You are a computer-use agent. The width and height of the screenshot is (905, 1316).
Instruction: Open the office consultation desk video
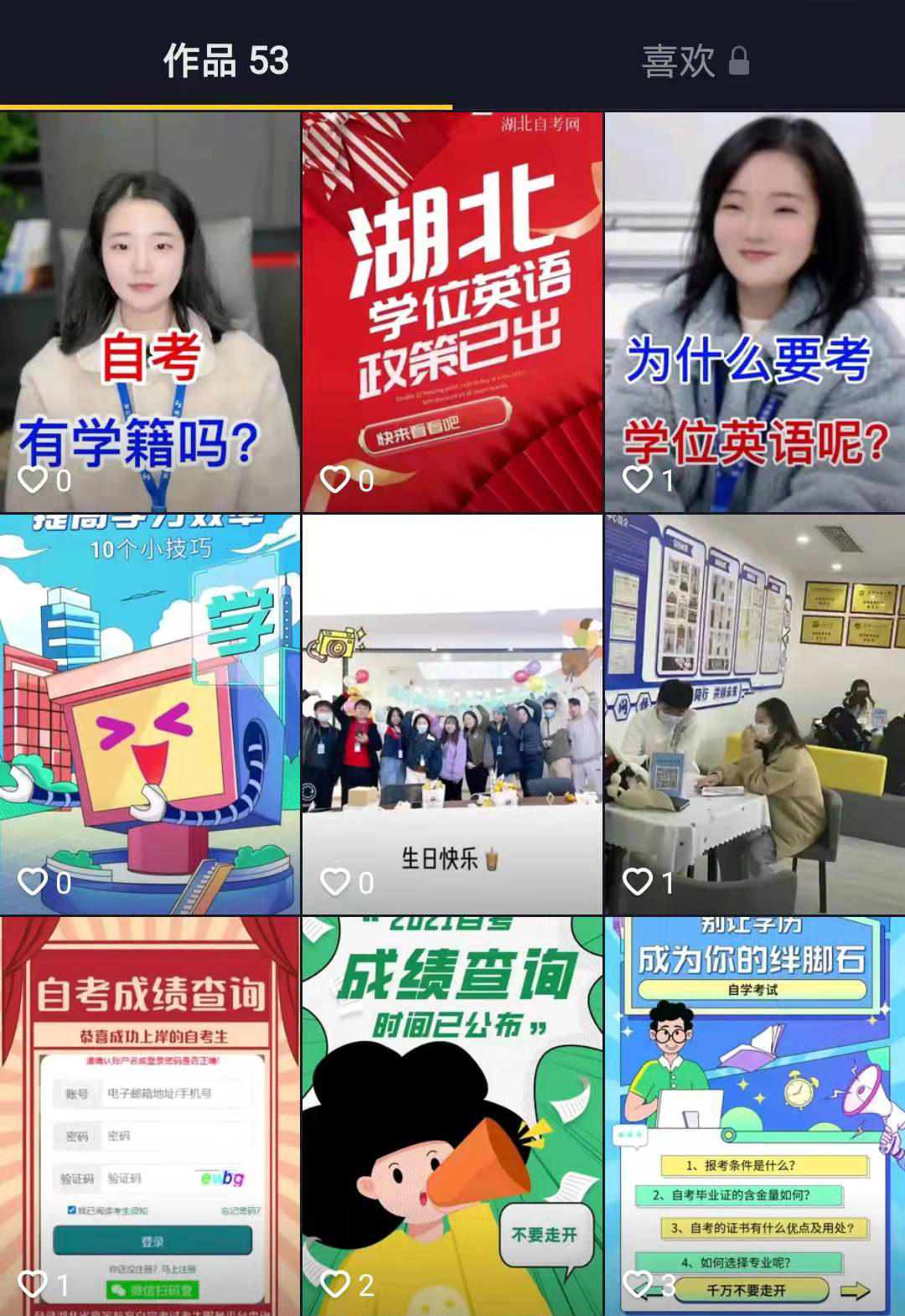click(x=755, y=714)
